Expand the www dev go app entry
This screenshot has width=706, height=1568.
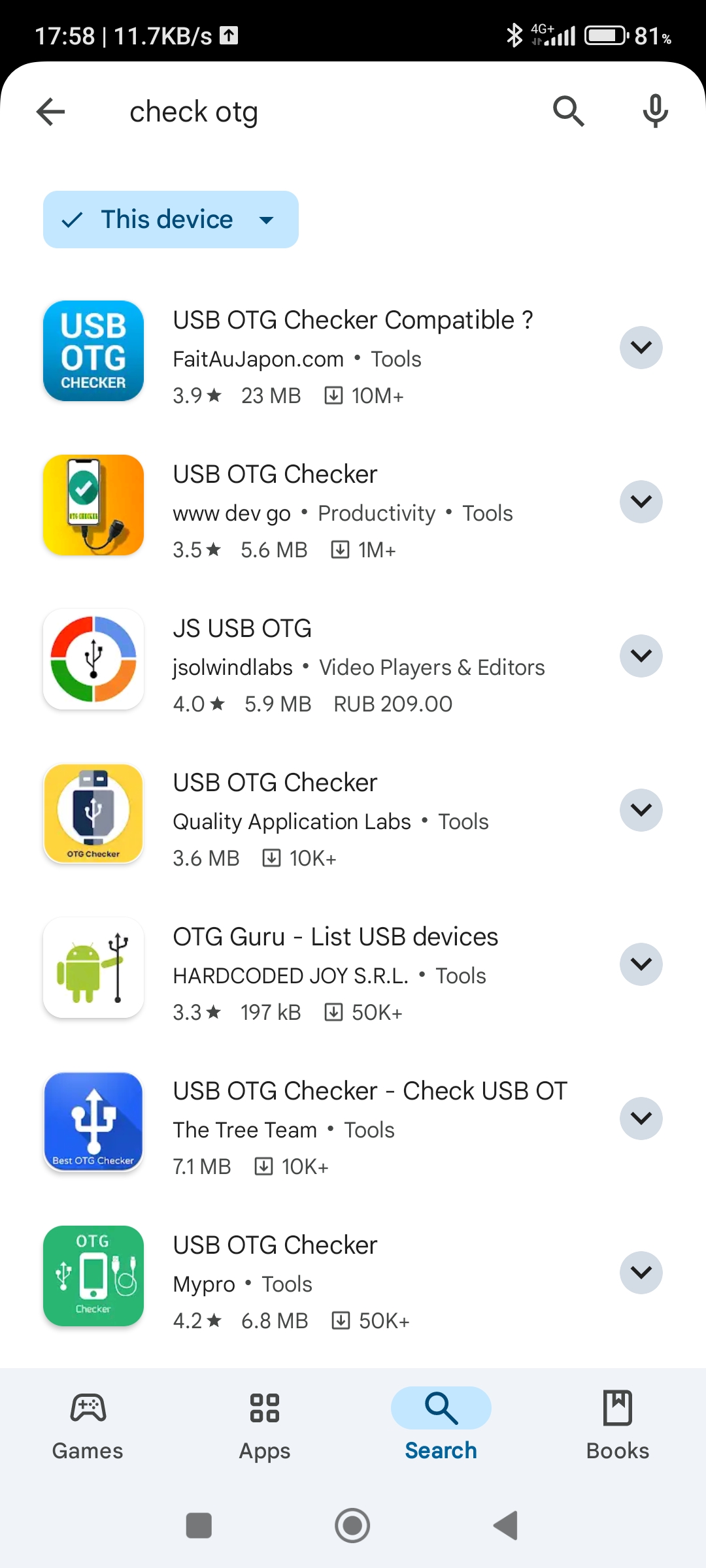pos(641,502)
